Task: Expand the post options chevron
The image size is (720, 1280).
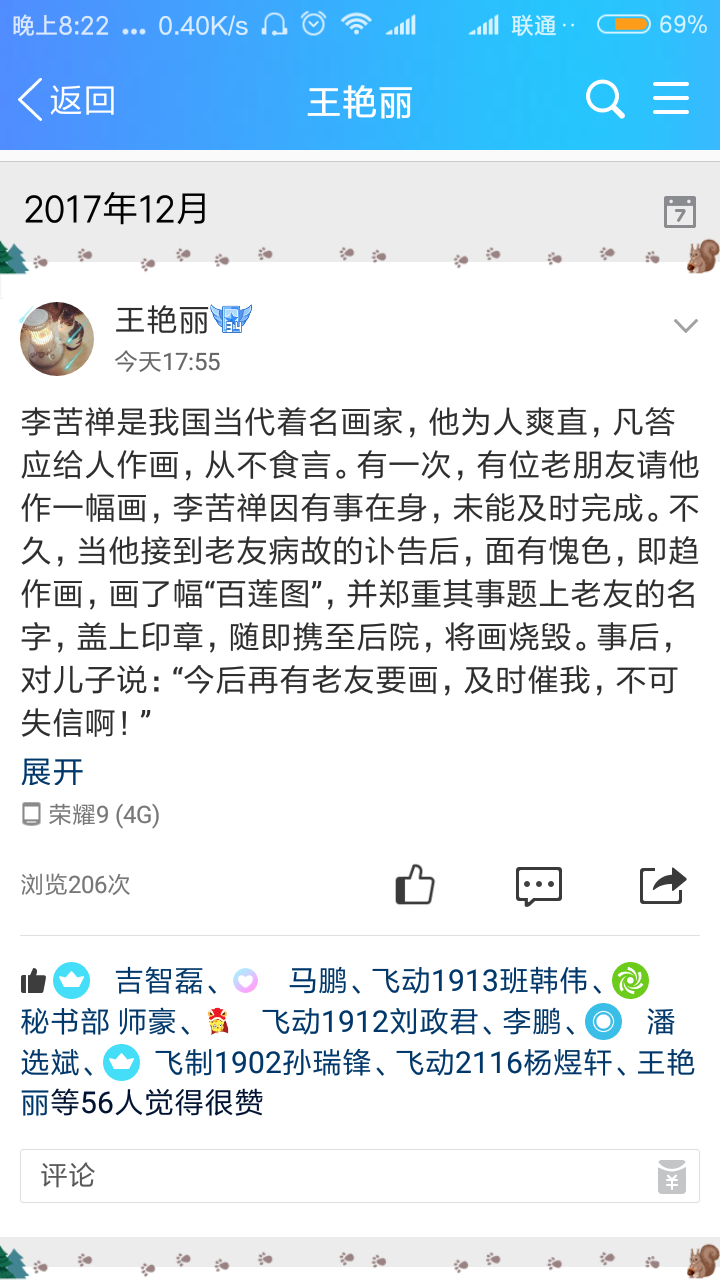Action: point(685,326)
